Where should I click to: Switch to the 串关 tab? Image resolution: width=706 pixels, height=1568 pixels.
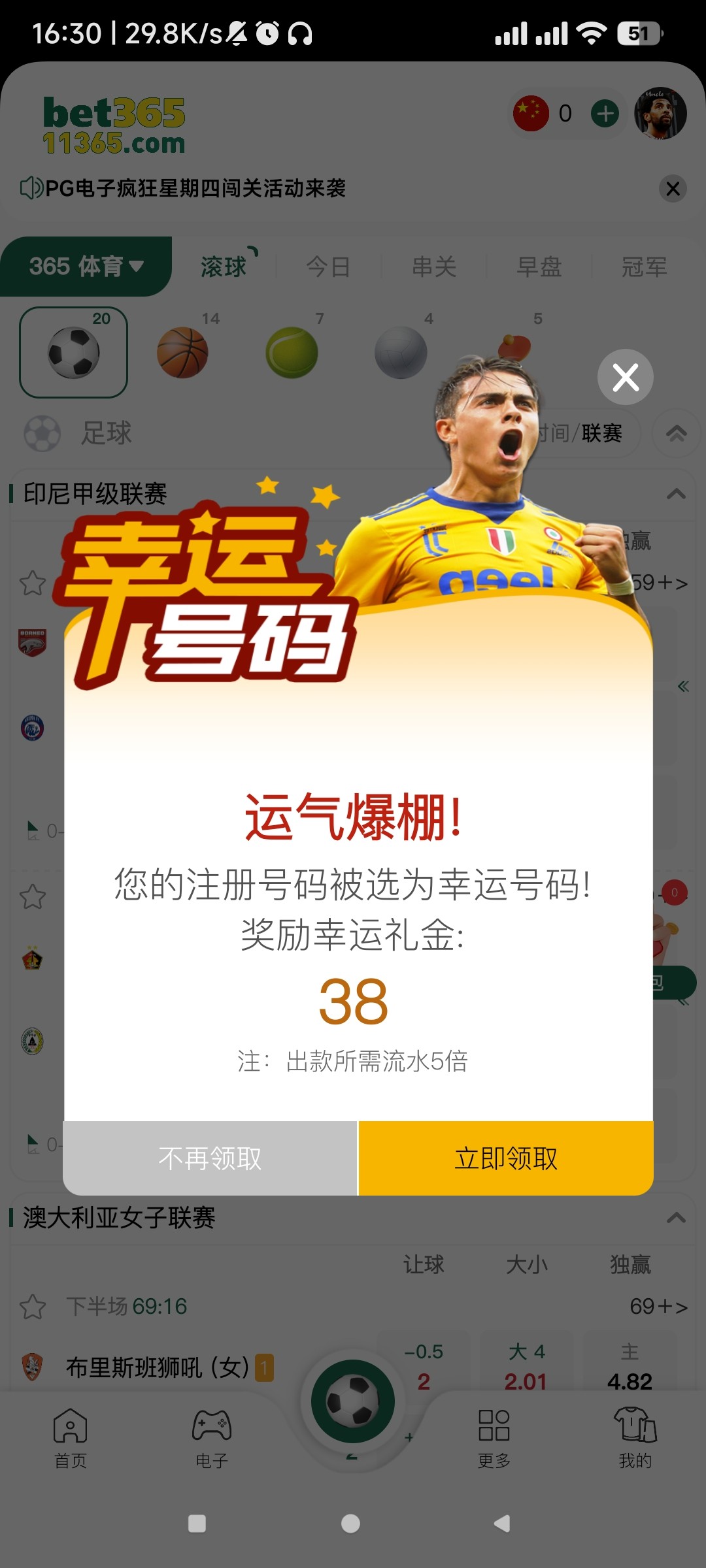434,267
